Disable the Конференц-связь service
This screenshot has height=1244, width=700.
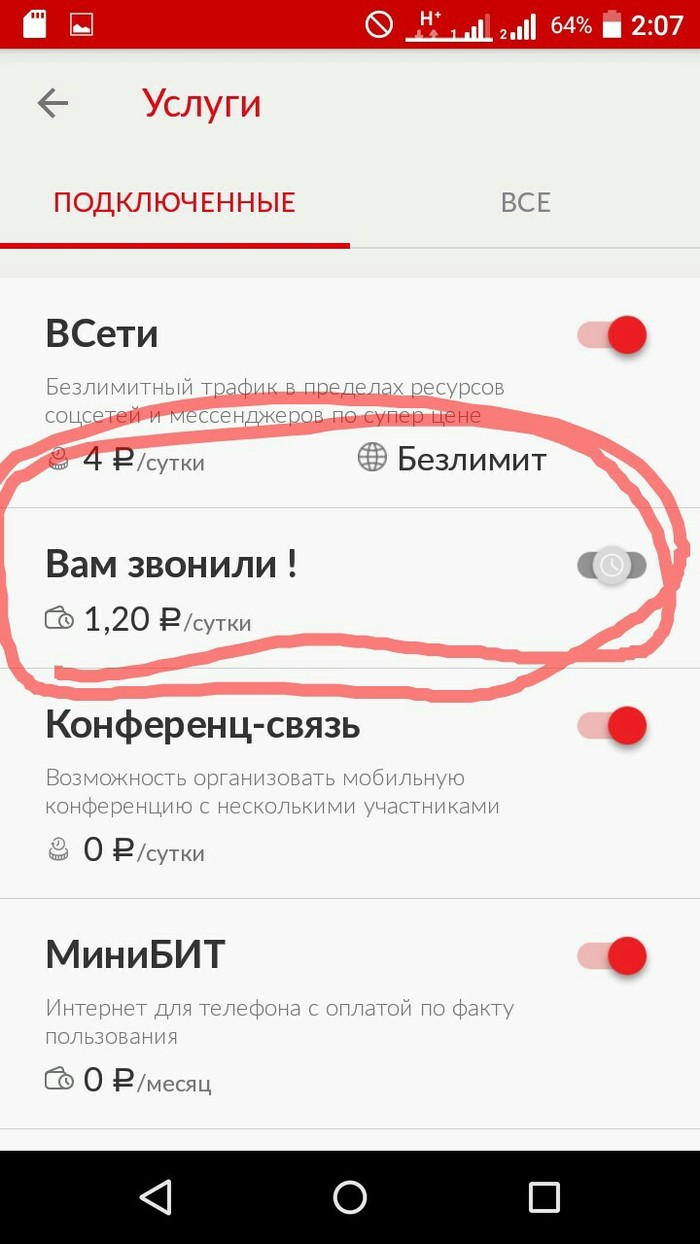(x=613, y=726)
